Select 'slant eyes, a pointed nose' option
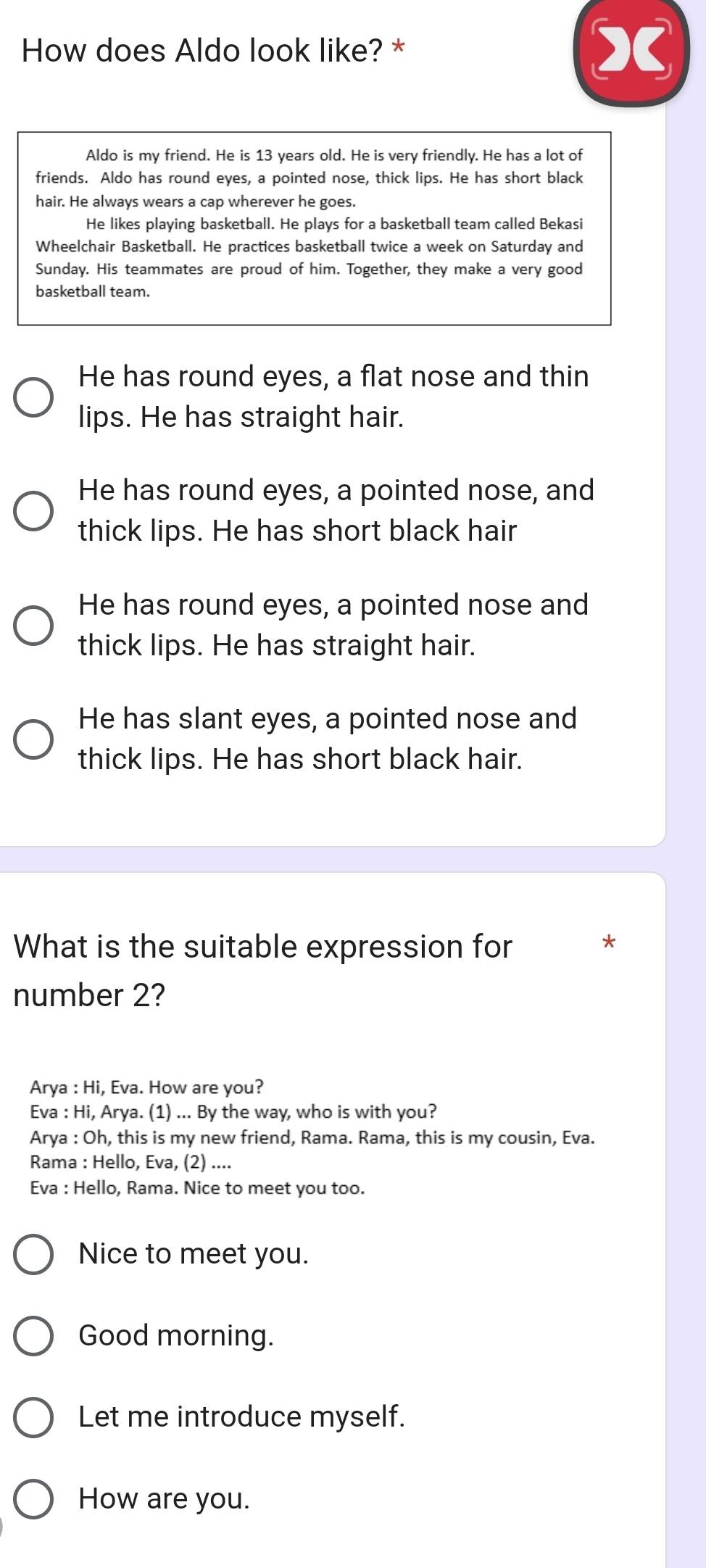The height and width of the screenshot is (1568, 706). click(33, 739)
